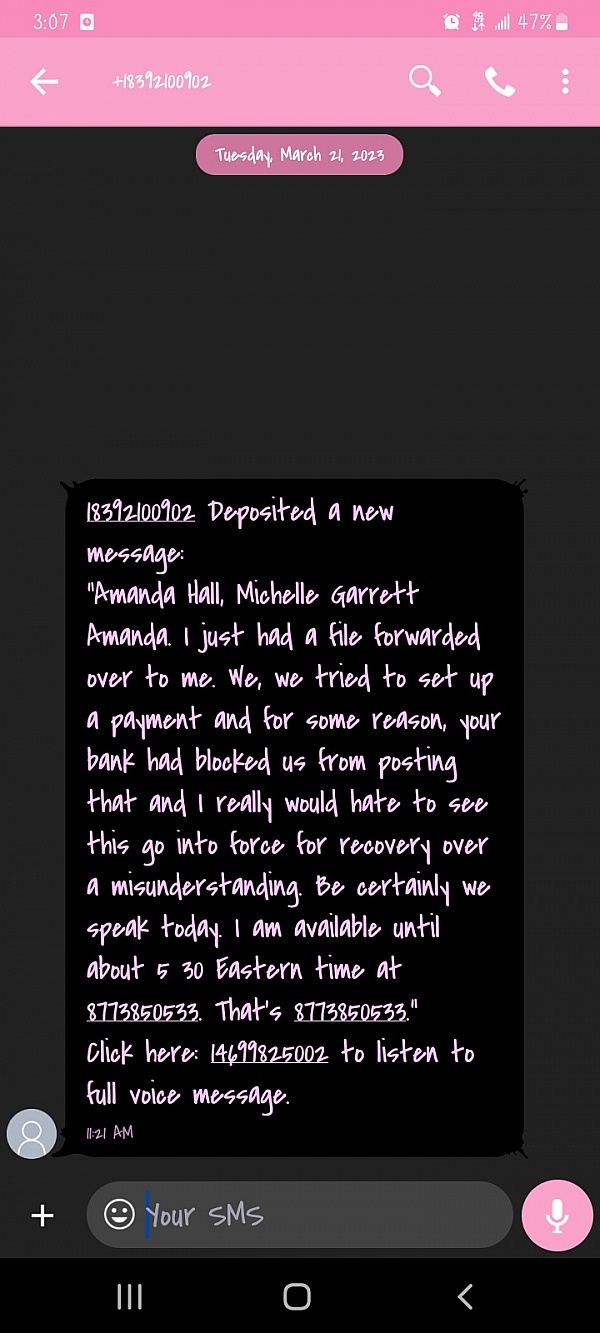
Task: Go to the home screen from the navigation bar
Action: click(x=297, y=1297)
